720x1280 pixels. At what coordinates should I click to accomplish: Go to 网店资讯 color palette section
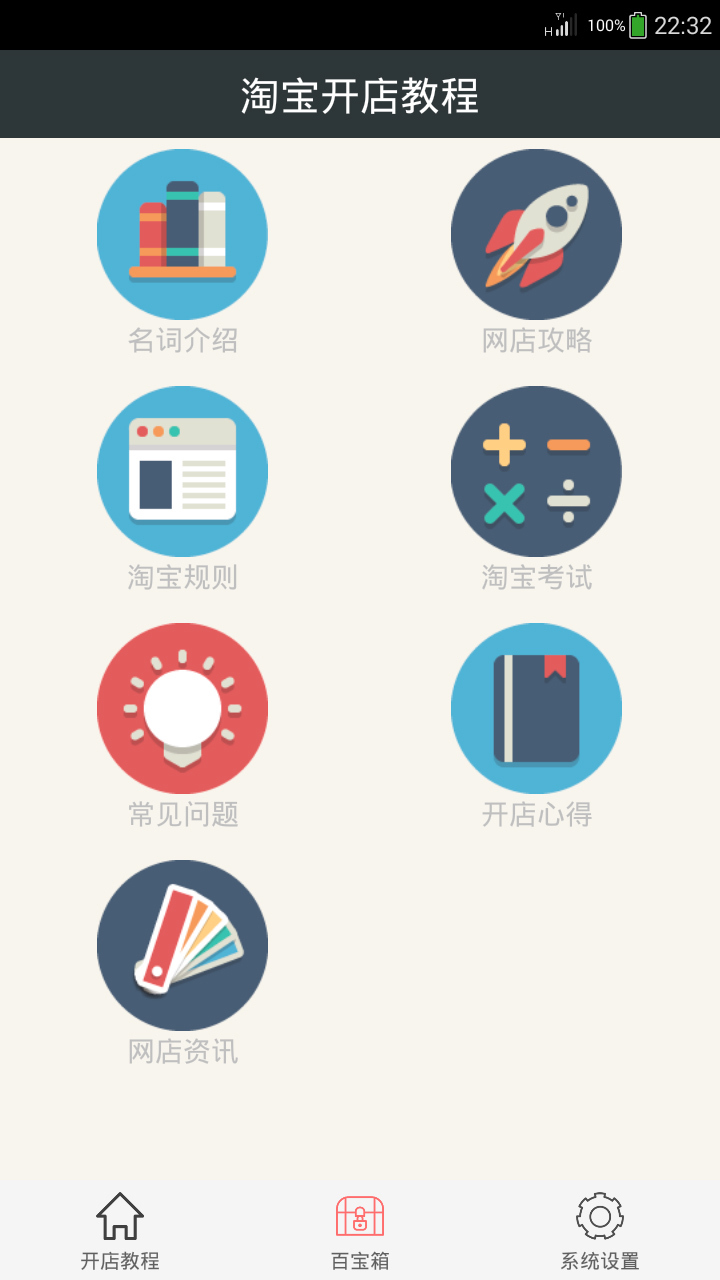[182, 945]
